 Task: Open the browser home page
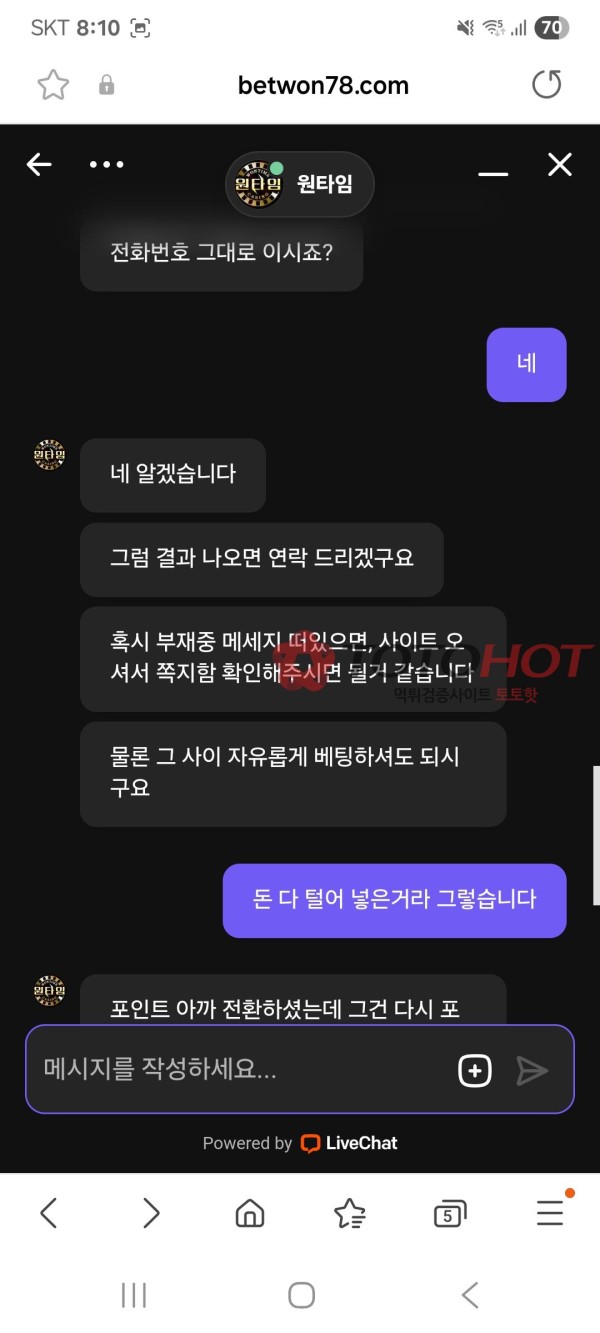click(x=249, y=1214)
